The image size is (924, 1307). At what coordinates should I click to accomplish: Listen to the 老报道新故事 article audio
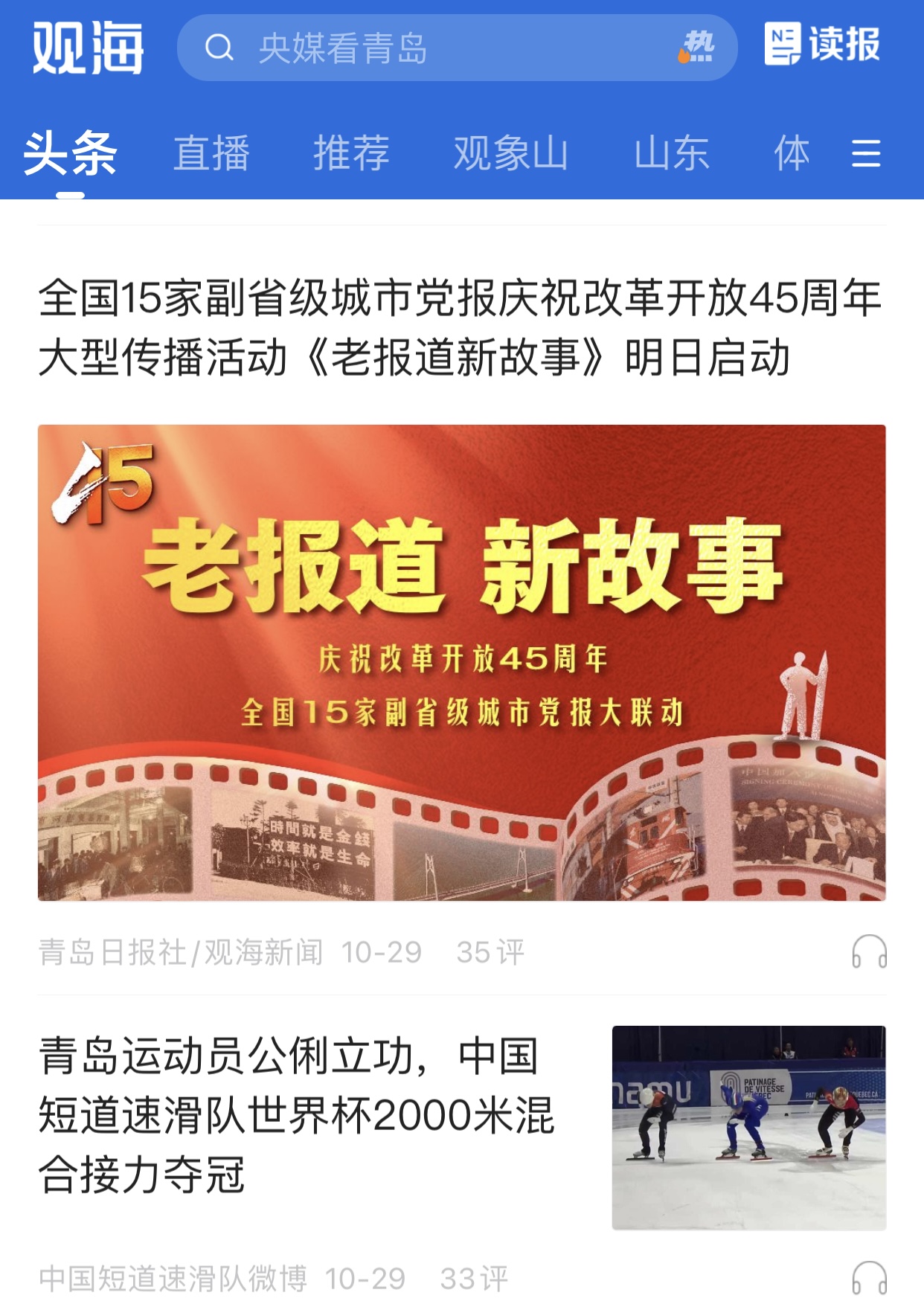(869, 951)
